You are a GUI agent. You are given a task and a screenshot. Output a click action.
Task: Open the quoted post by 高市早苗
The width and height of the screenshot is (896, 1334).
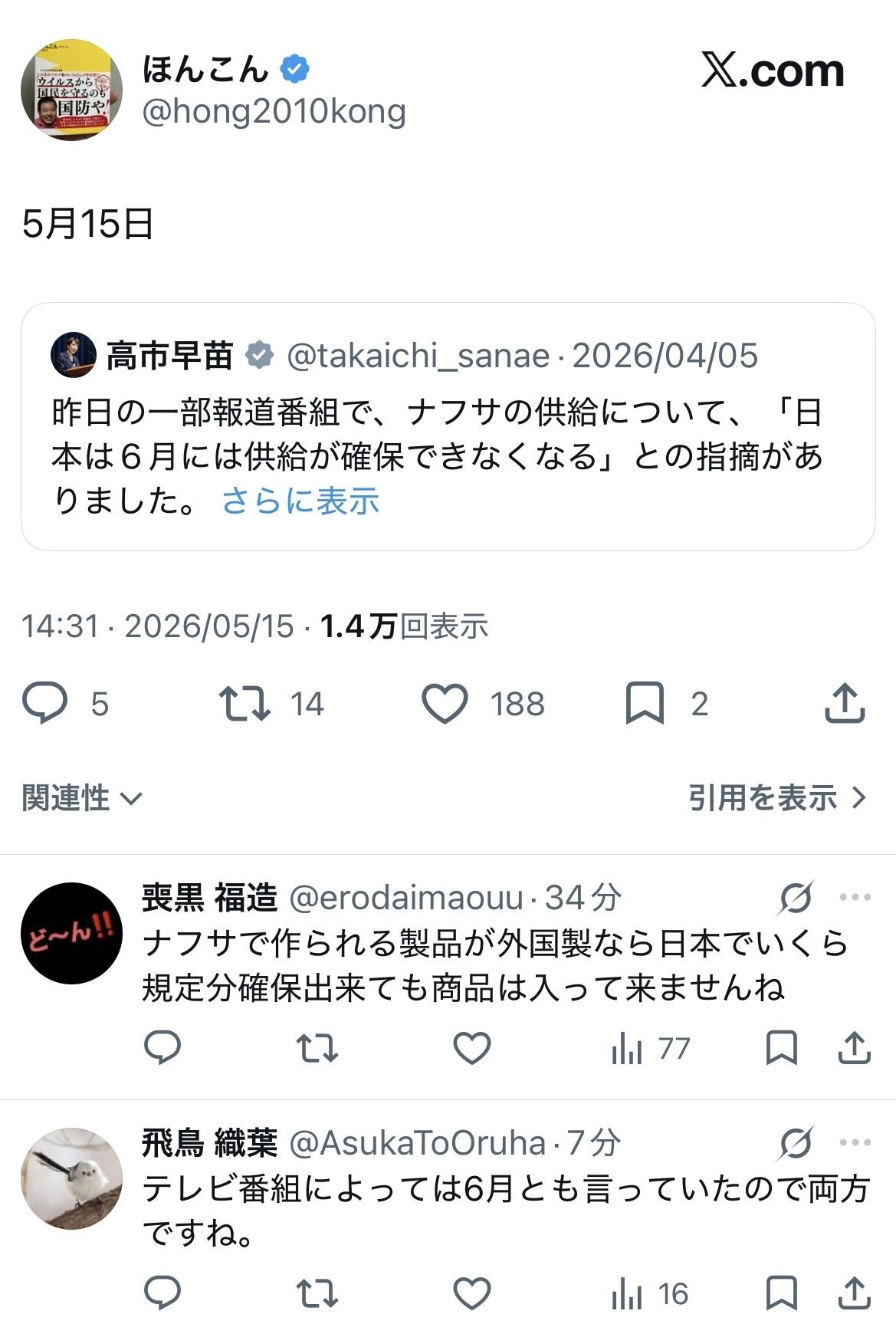pyautogui.click(x=448, y=426)
